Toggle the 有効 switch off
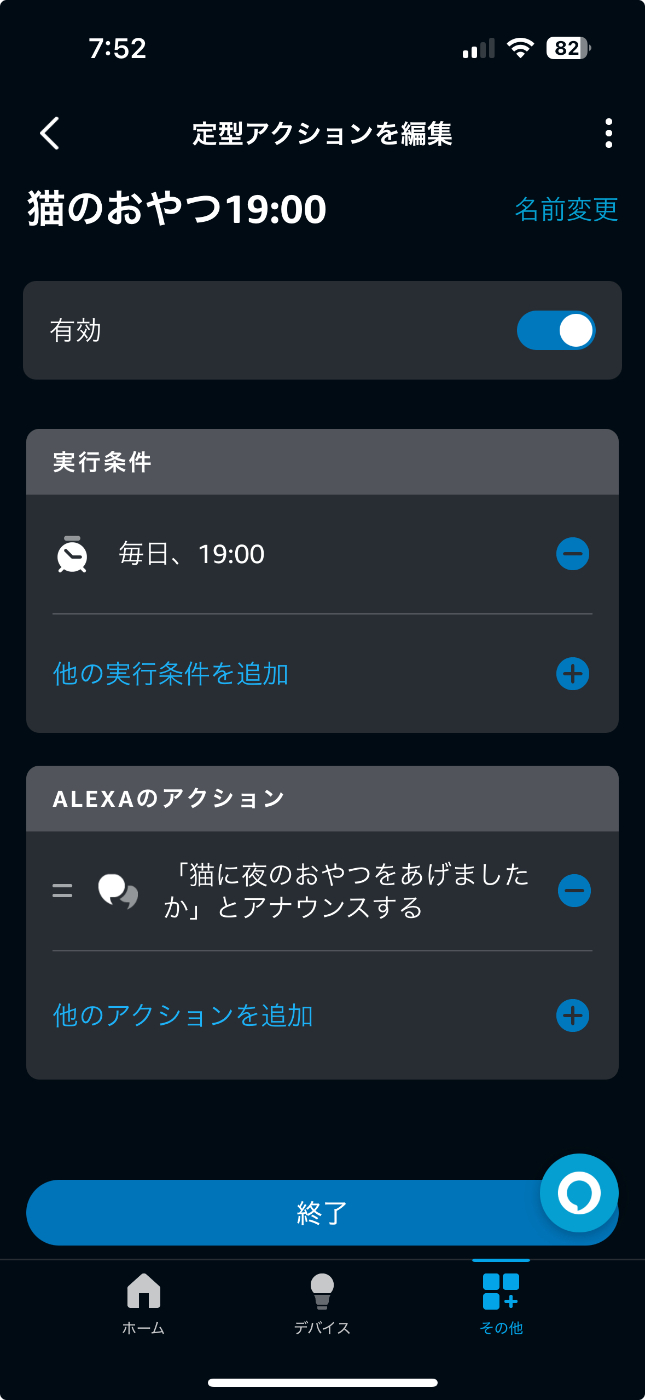The image size is (645, 1400). (556, 331)
